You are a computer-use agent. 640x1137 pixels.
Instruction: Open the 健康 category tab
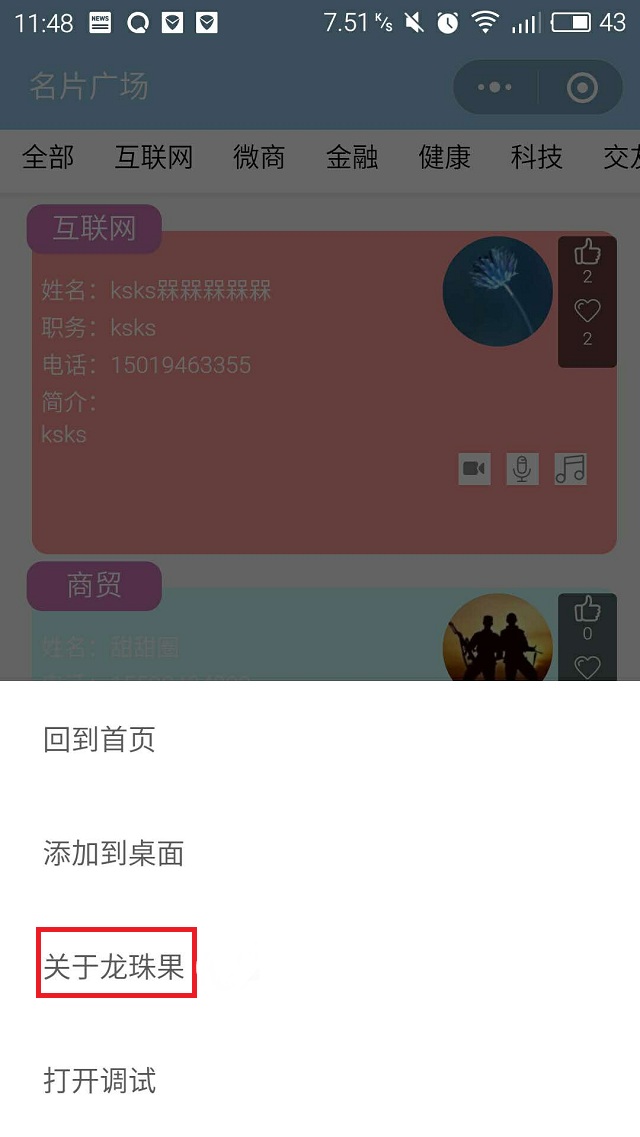click(444, 157)
